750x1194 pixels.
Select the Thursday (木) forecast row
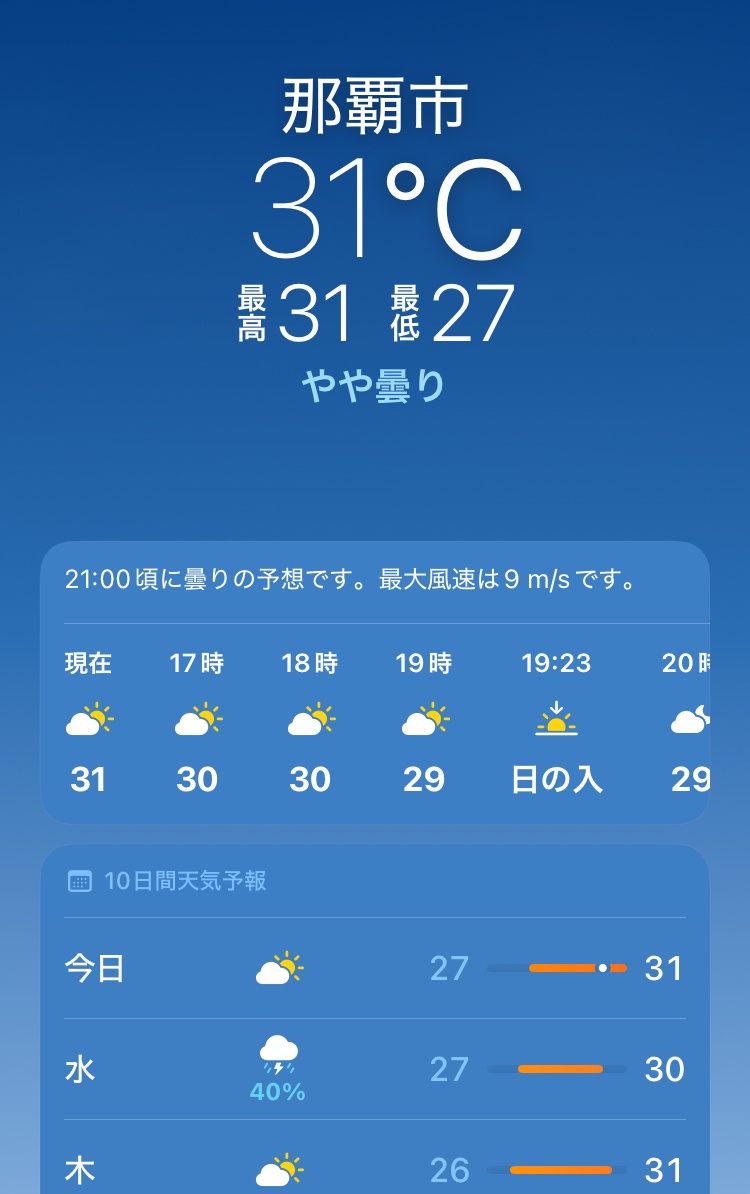(x=374, y=1168)
